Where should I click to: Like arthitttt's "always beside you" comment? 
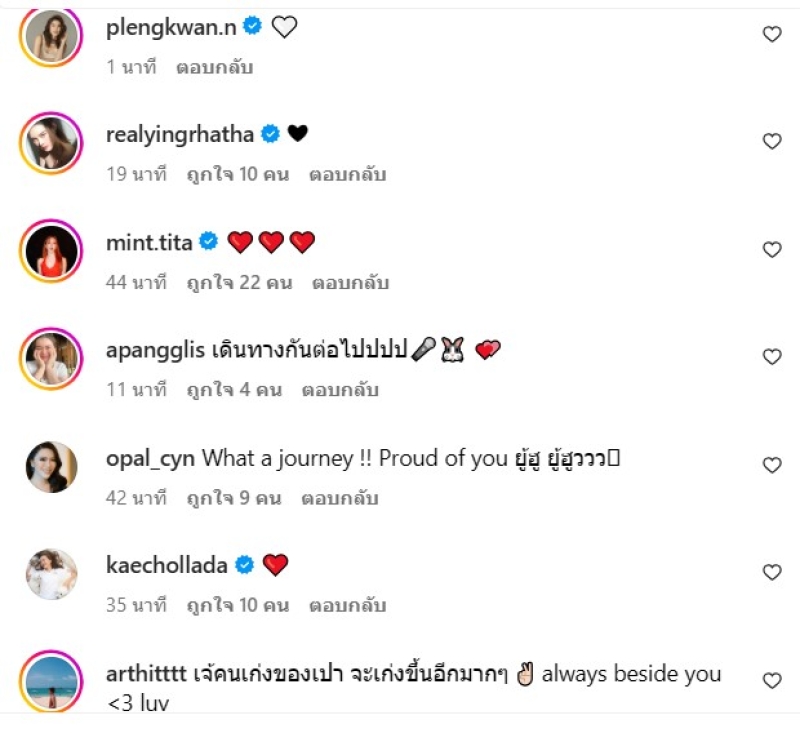[772, 681]
